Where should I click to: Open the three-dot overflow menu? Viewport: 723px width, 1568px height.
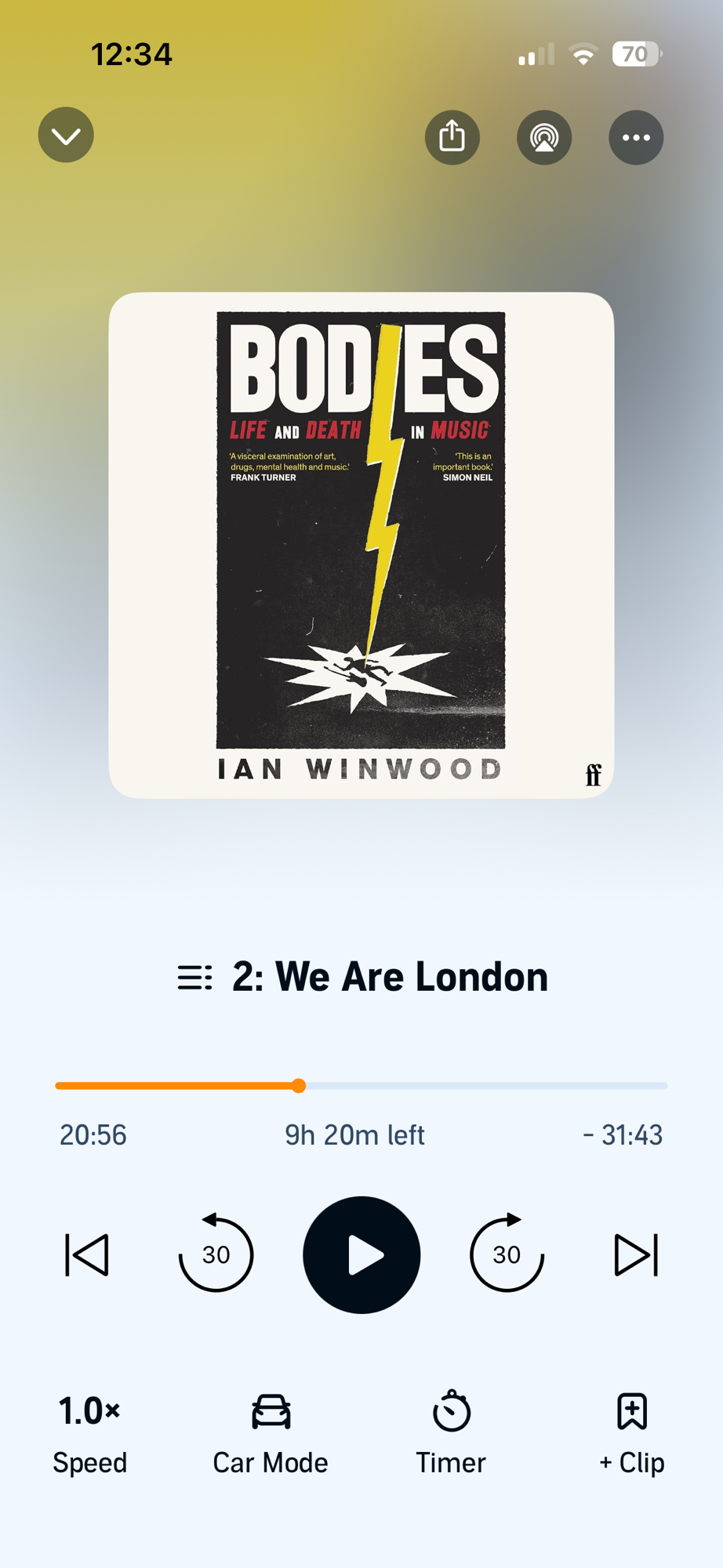pyautogui.click(x=636, y=137)
